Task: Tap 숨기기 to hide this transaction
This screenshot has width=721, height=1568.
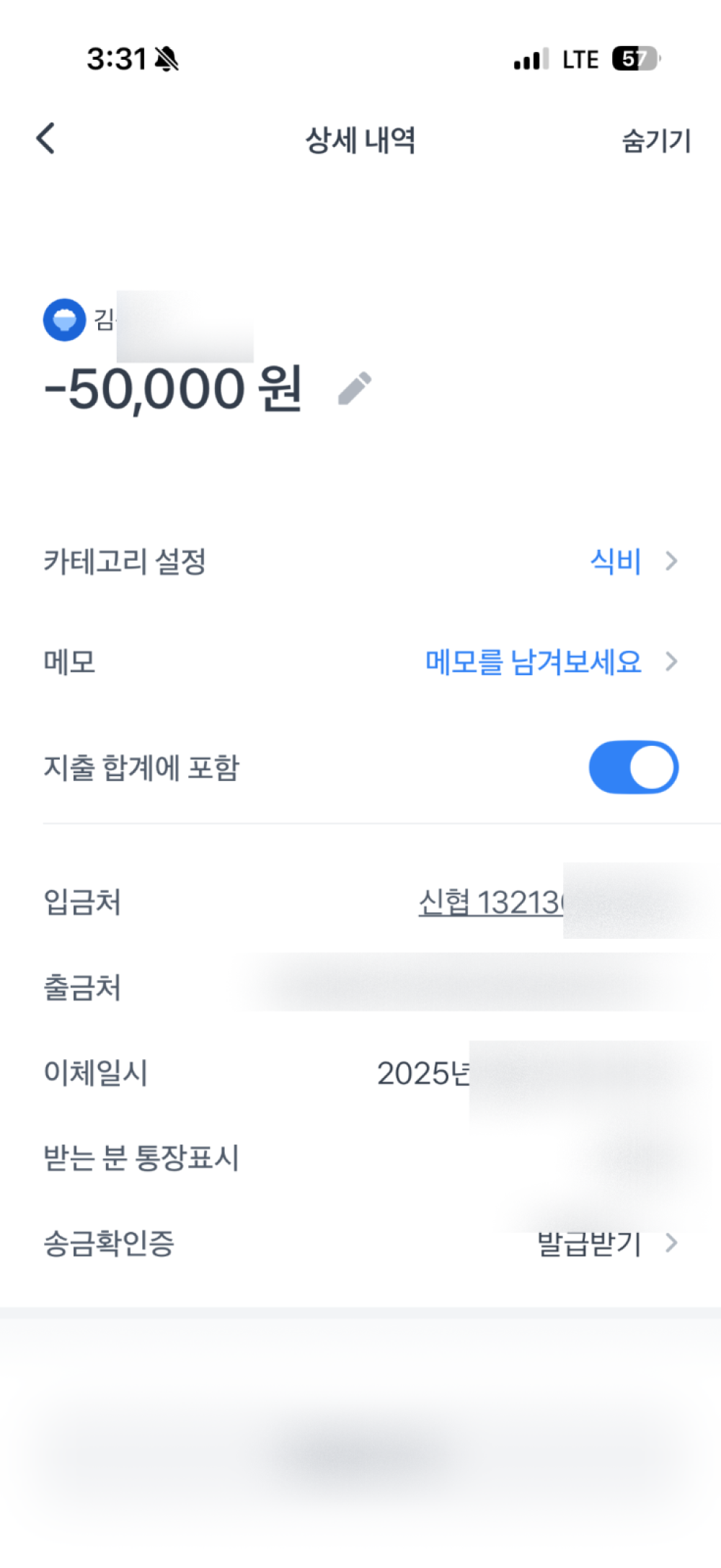Action: [x=655, y=141]
